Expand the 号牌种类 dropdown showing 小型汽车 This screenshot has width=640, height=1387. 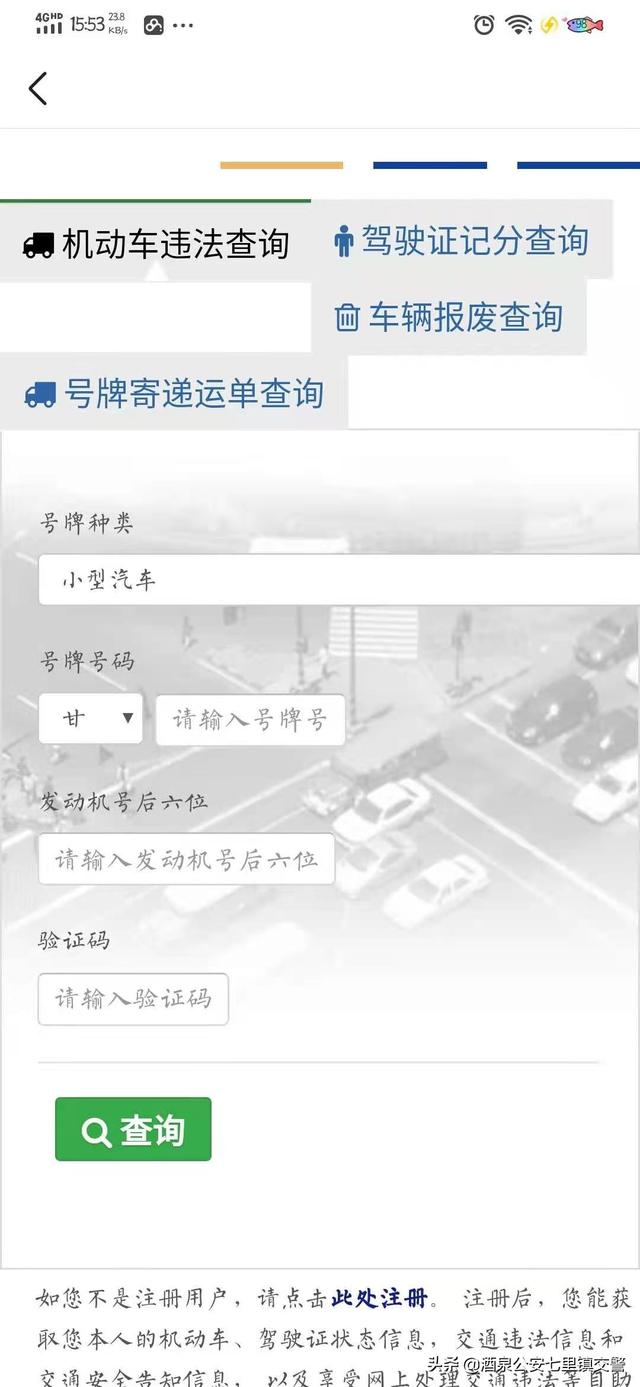[x=338, y=580]
